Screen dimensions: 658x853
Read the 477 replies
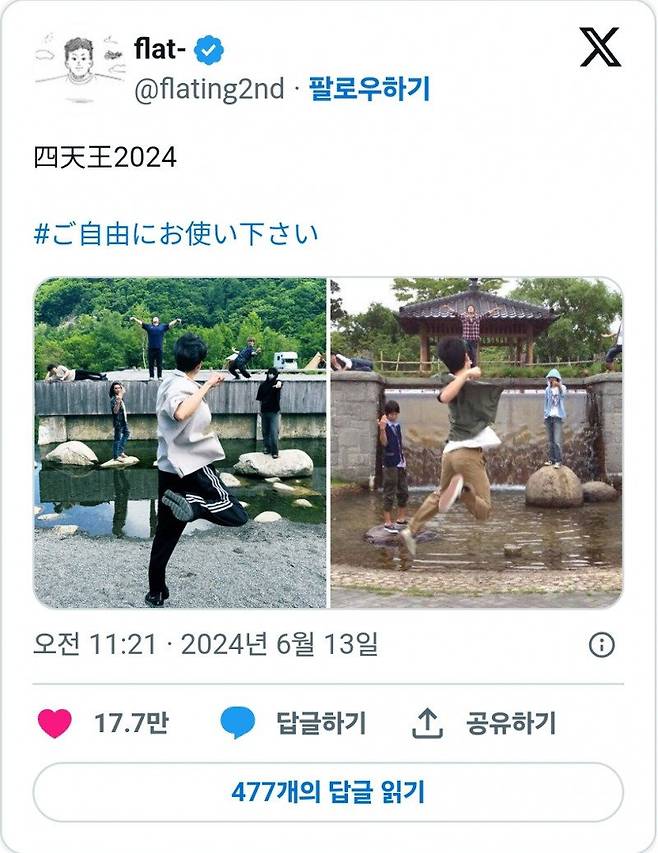point(328,792)
